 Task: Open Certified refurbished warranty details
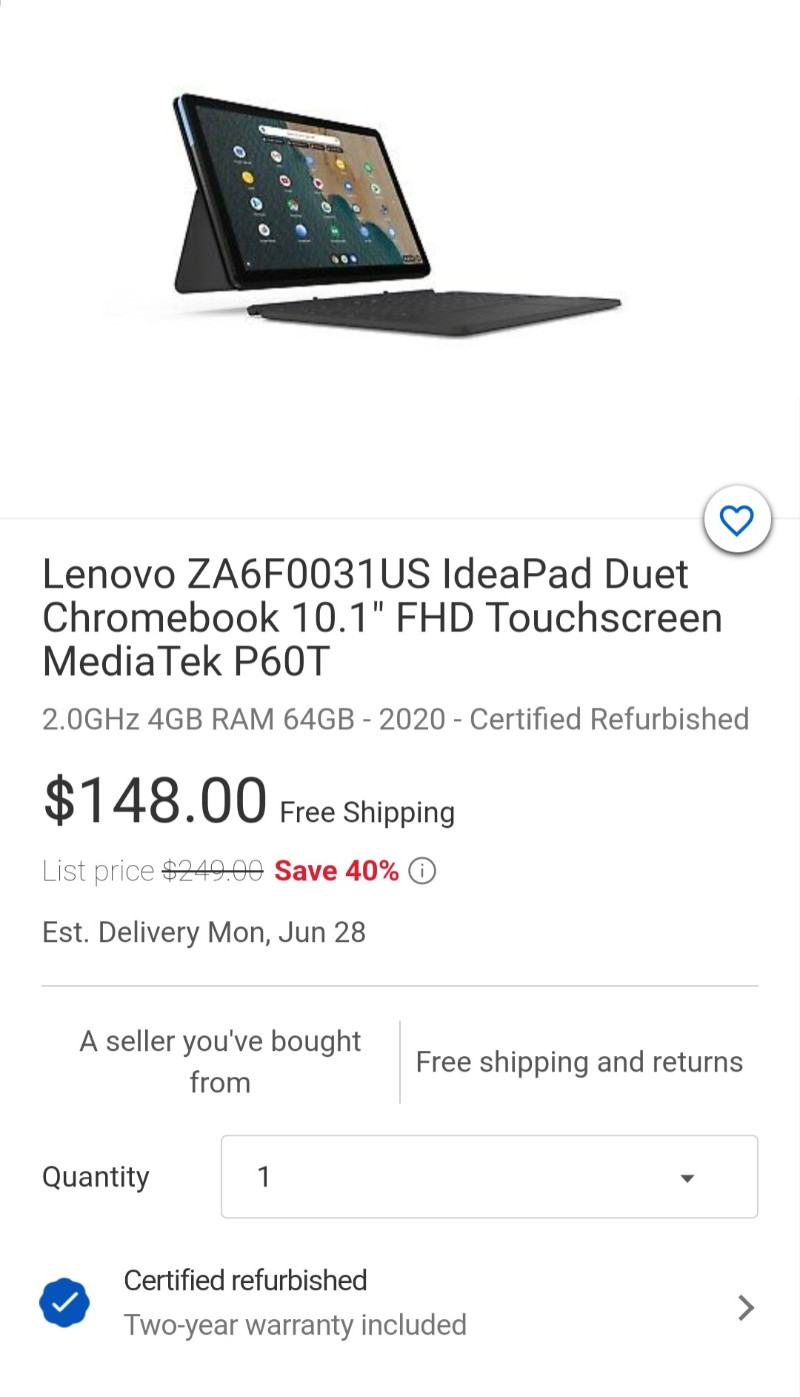400,1303
